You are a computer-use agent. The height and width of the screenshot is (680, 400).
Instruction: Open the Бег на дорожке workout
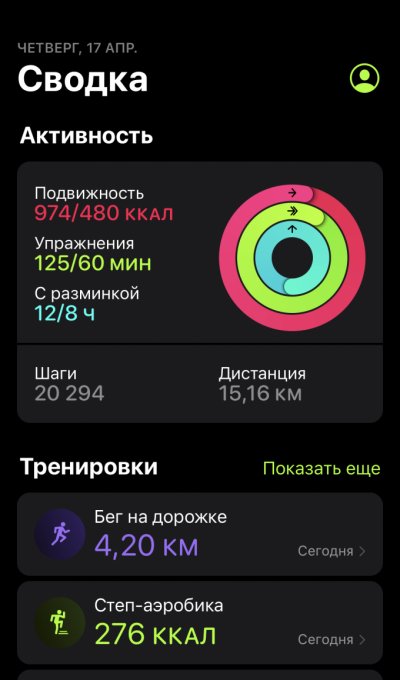pyautogui.click(x=200, y=534)
